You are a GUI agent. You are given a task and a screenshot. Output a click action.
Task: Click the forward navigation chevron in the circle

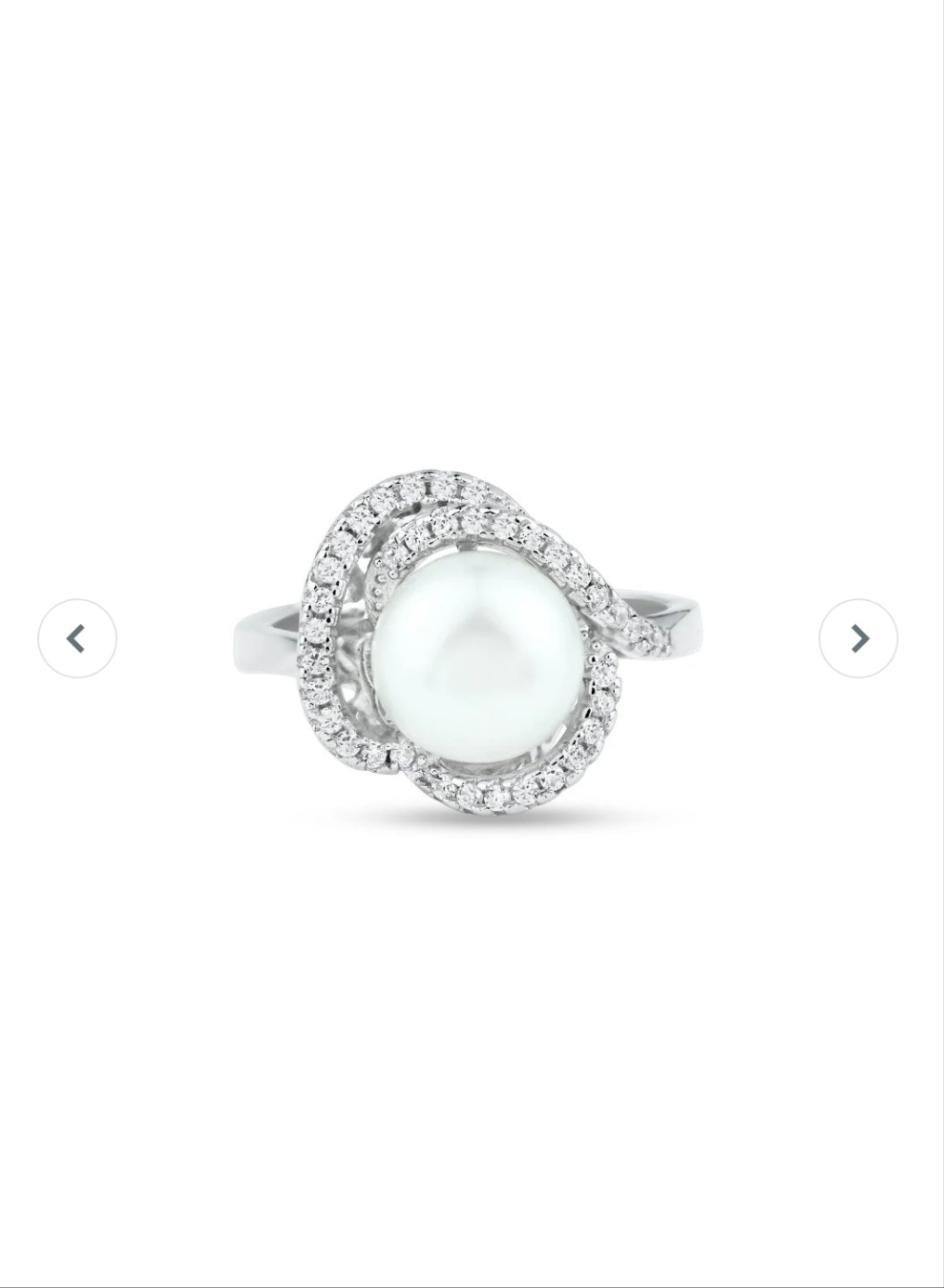pos(858,638)
